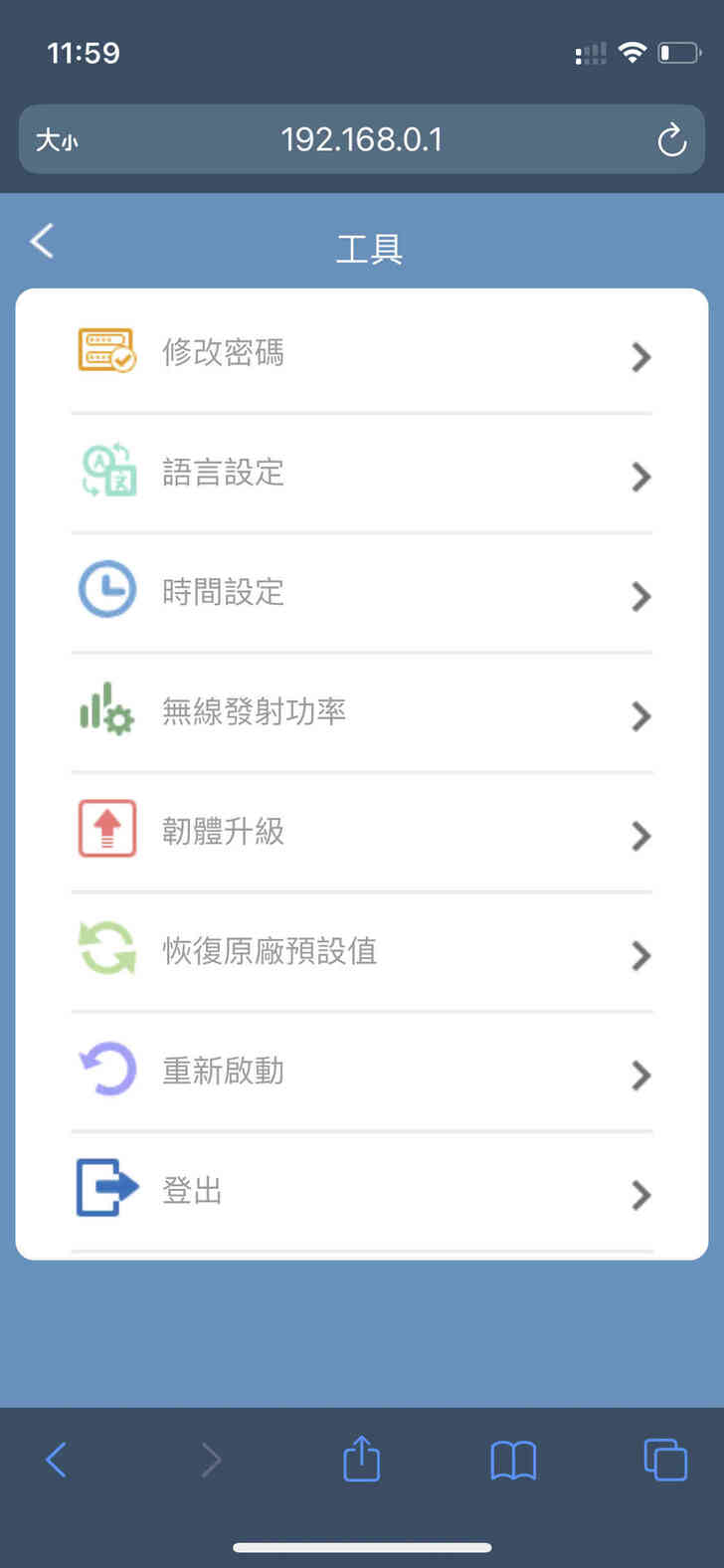Select 恢復原廠預設值

click(361, 952)
